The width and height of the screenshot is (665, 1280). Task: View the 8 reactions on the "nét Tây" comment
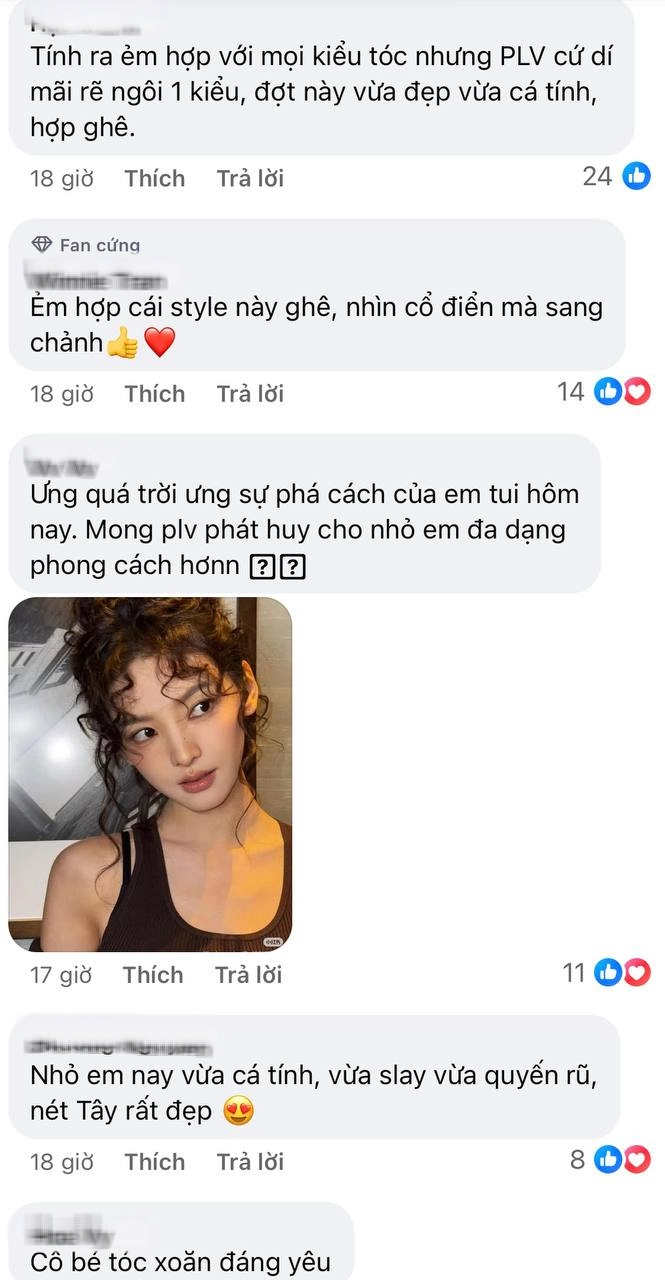pos(610,1160)
